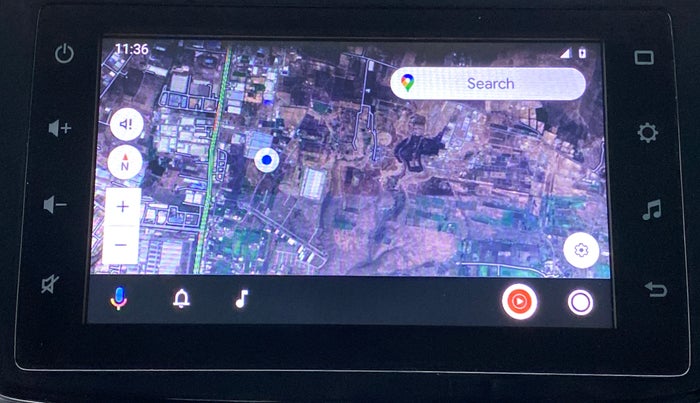Viewport: 700px width, 403px height.
Task: Open the app launcher circle button
Action: point(581,300)
